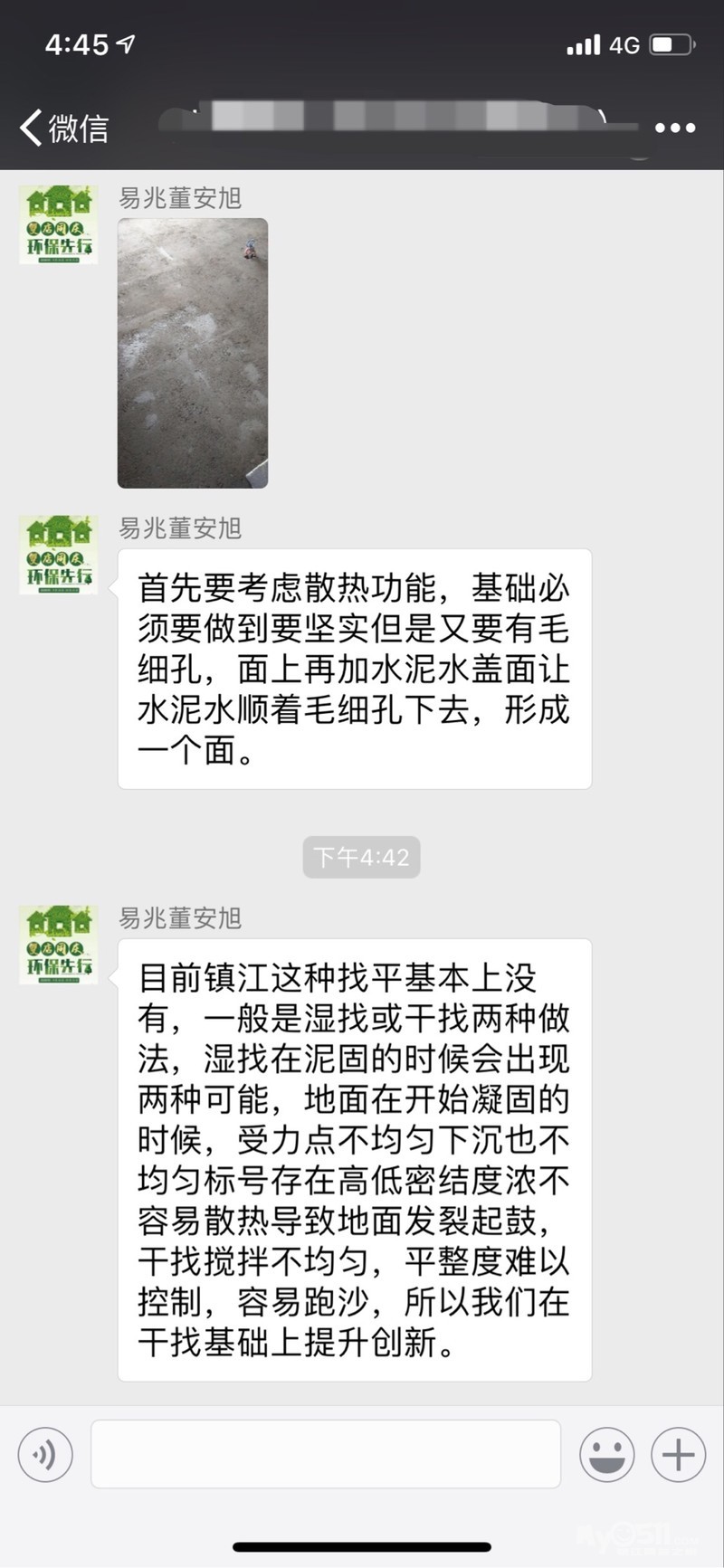Open the chat details overflow menu
Viewport: 724px width, 1568px height.
tap(675, 128)
